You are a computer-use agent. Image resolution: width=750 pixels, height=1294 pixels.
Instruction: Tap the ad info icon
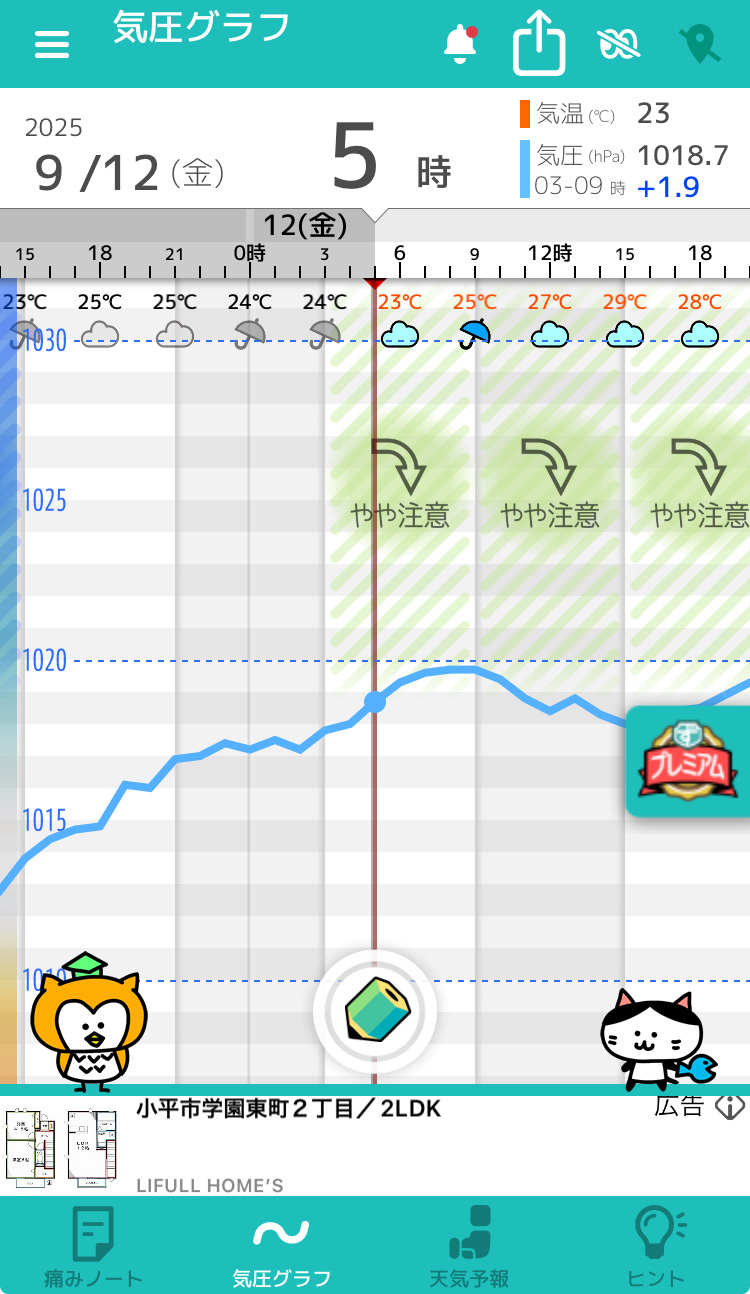(x=731, y=1107)
